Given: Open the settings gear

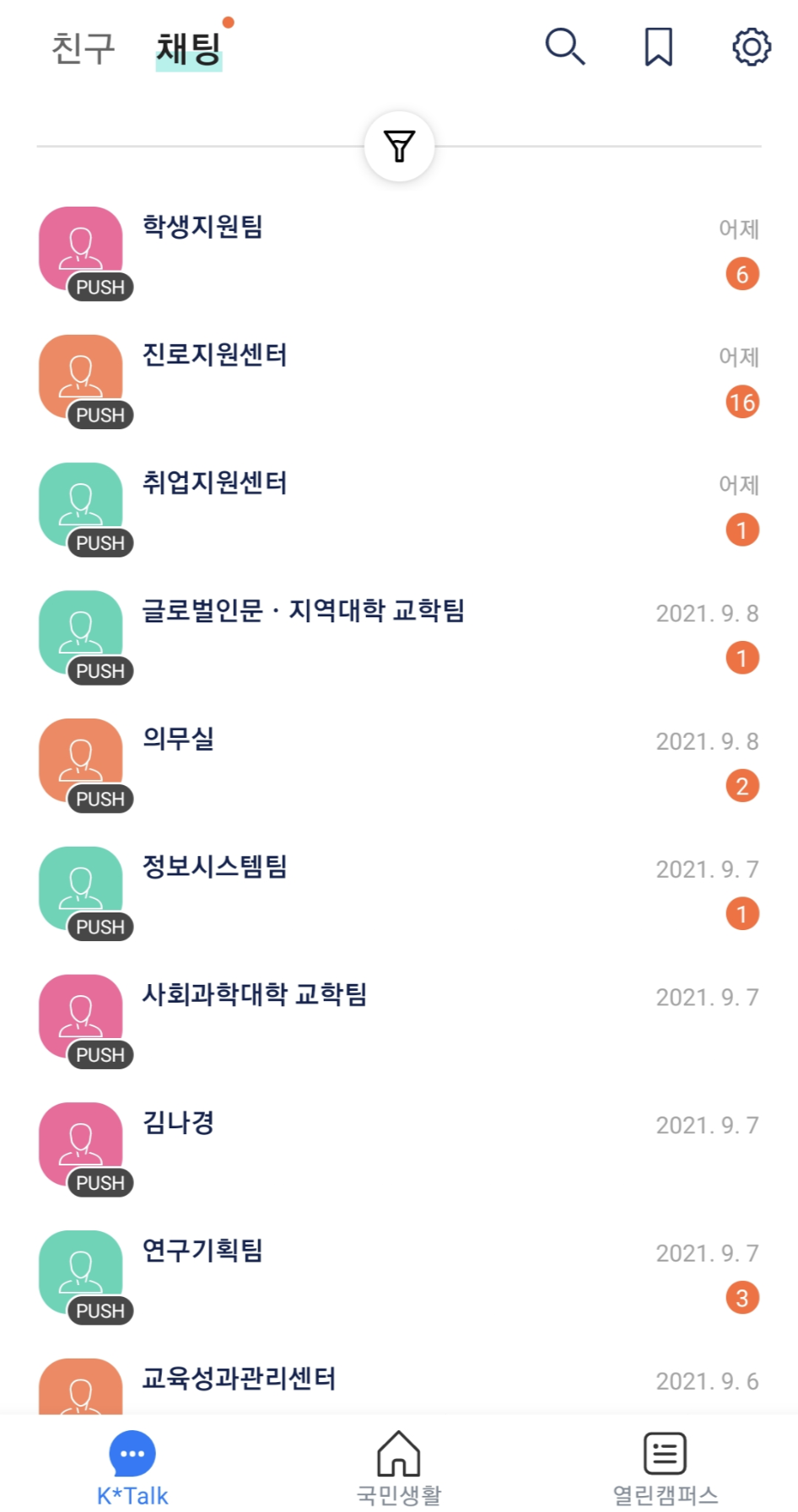Looking at the screenshot, I should pyautogui.click(x=751, y=46).
